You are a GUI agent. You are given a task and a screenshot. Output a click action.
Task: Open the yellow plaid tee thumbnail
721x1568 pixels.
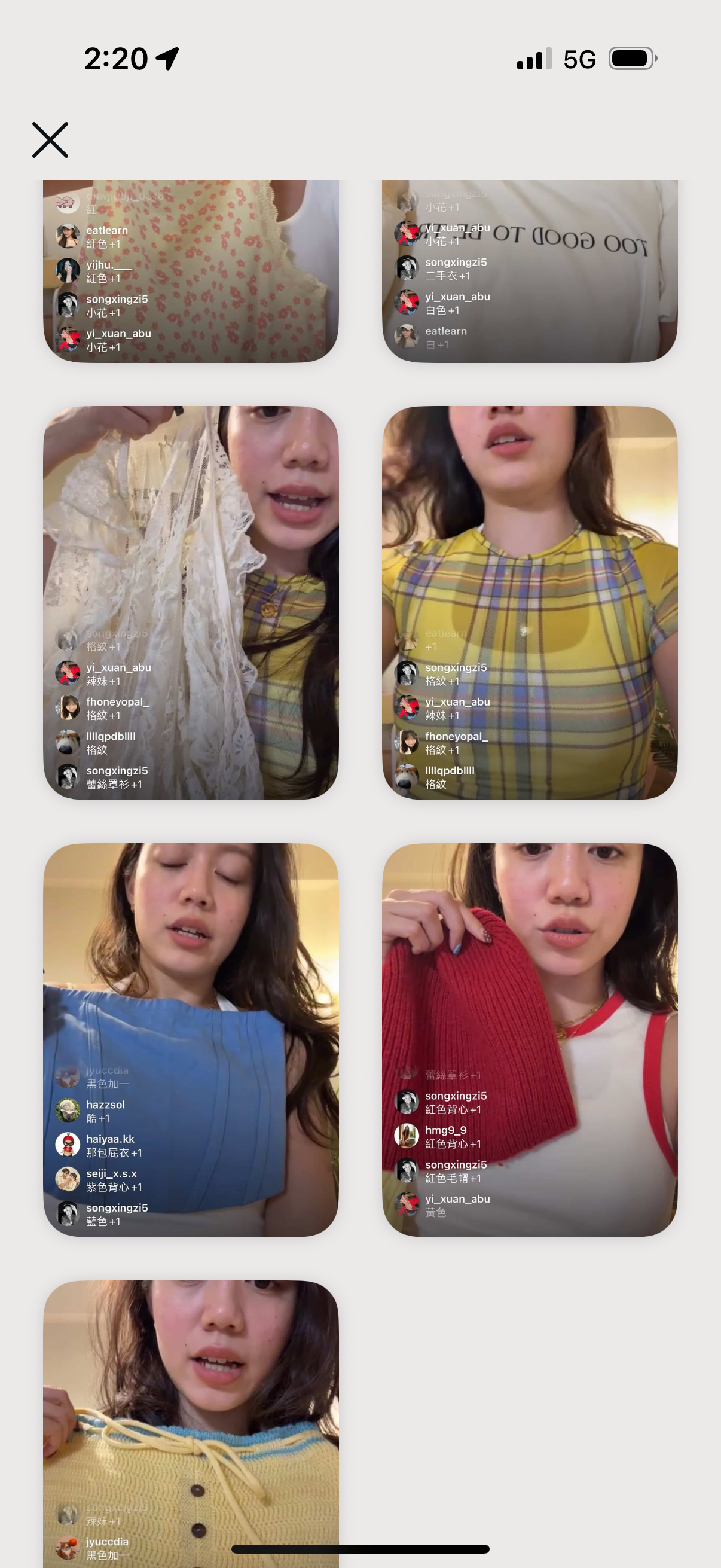pos(529,603)
